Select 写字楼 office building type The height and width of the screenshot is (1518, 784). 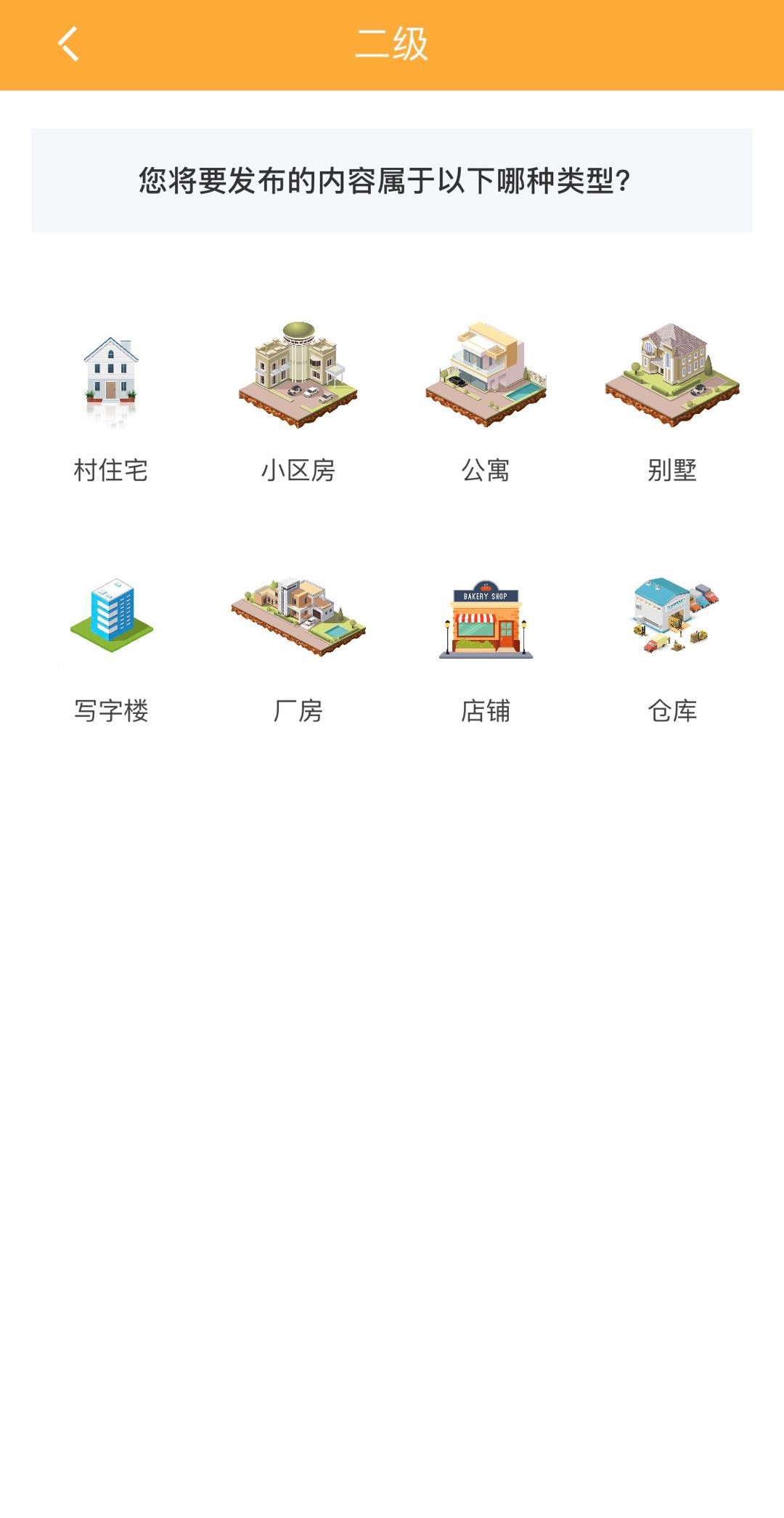click(111, 650)
